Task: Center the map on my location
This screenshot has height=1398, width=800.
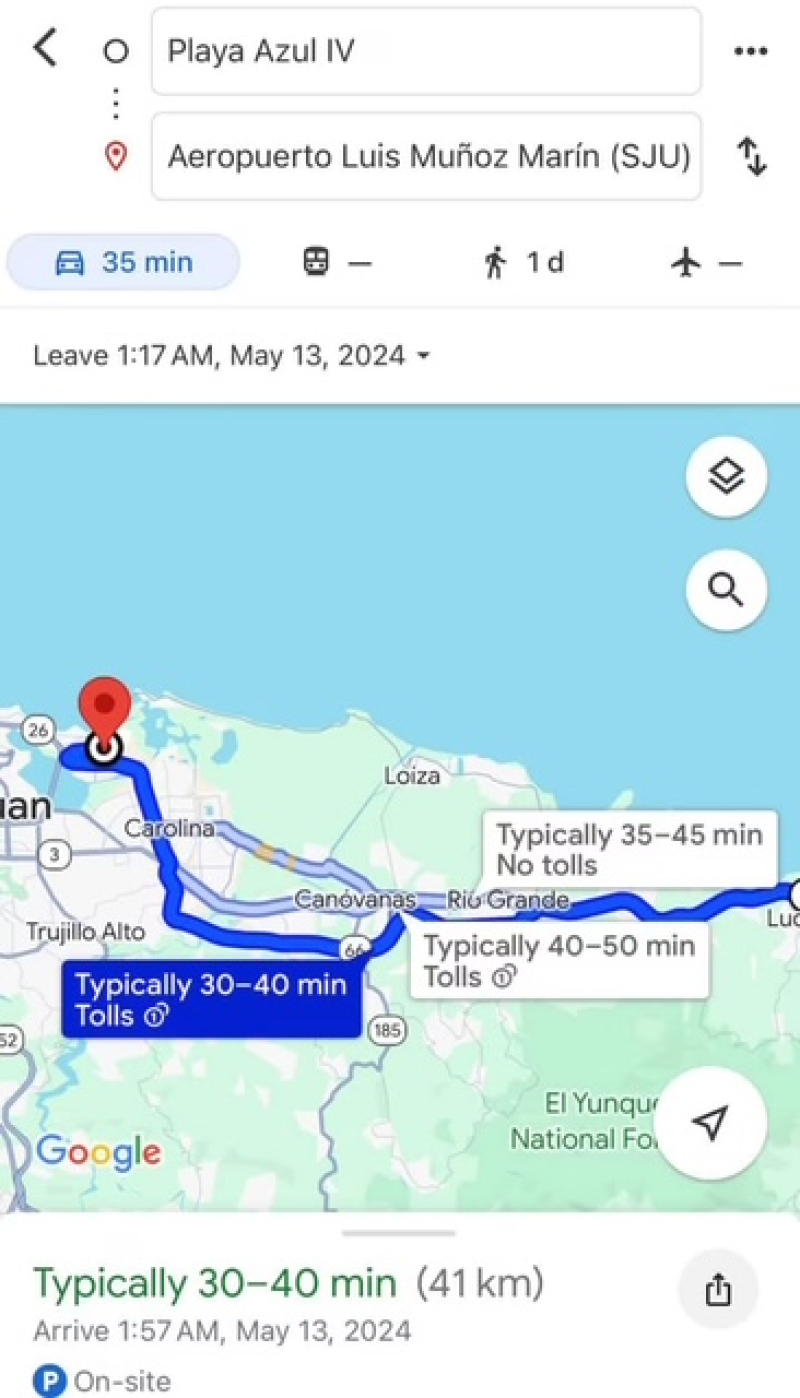Action: tap(711, 1123)
